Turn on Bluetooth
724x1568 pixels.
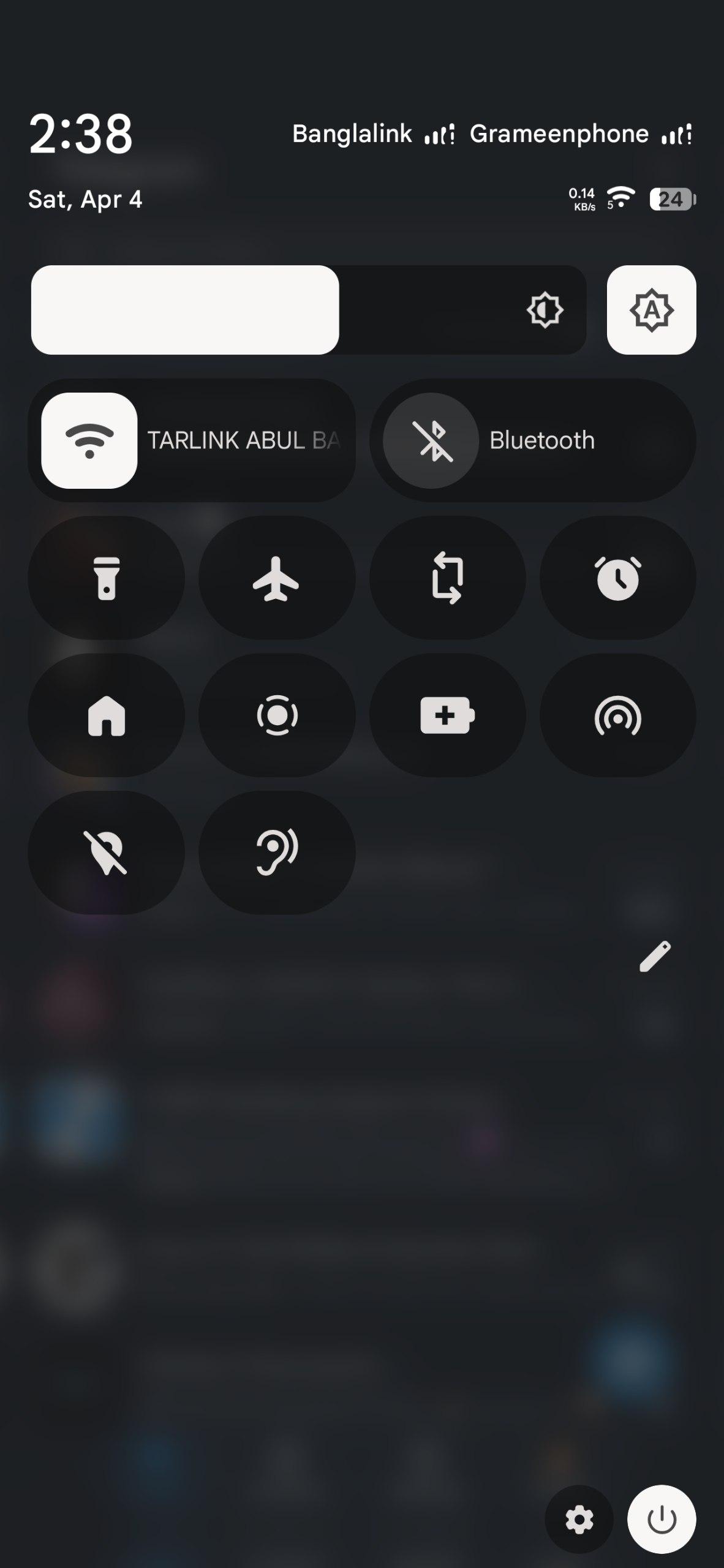(x=431, y=440)
